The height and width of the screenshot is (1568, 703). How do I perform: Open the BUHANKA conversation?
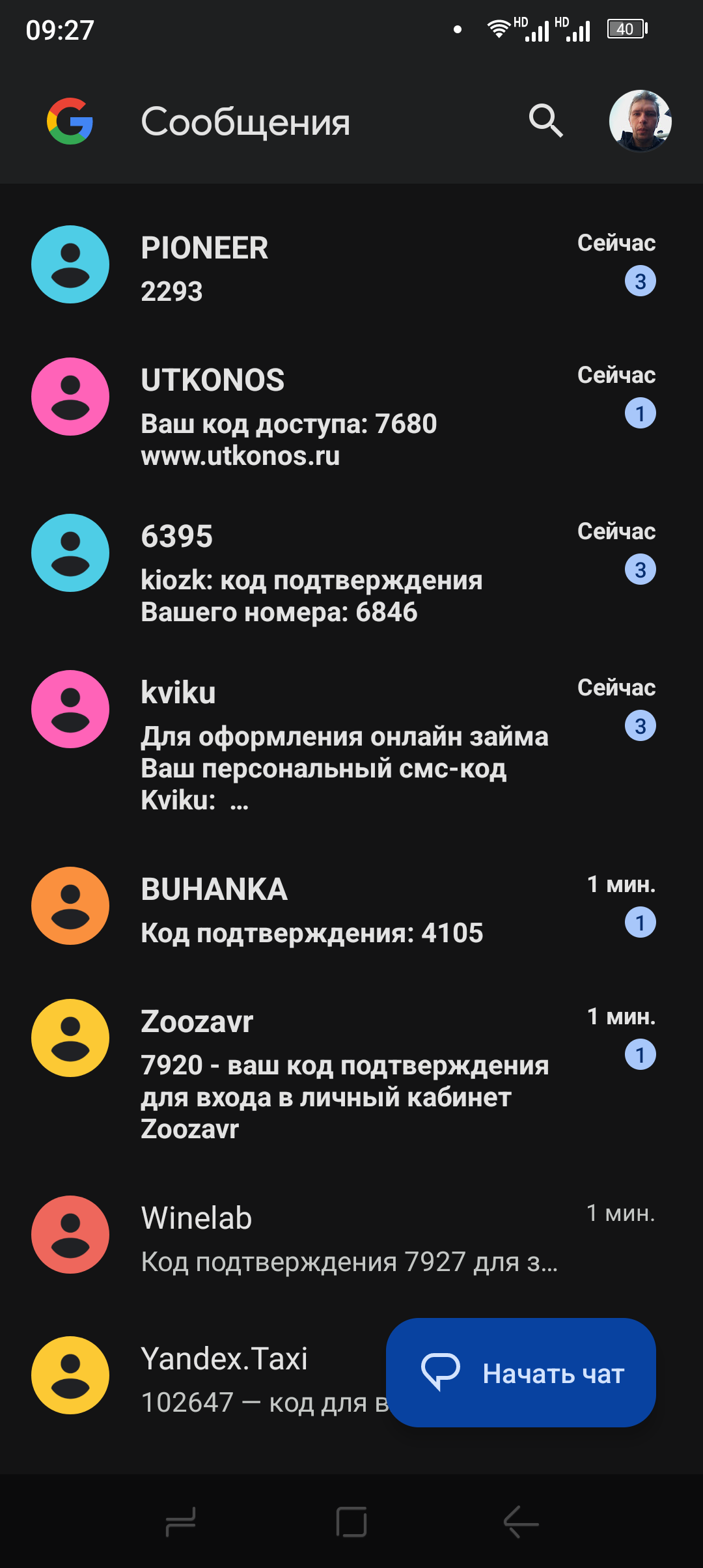351,909
